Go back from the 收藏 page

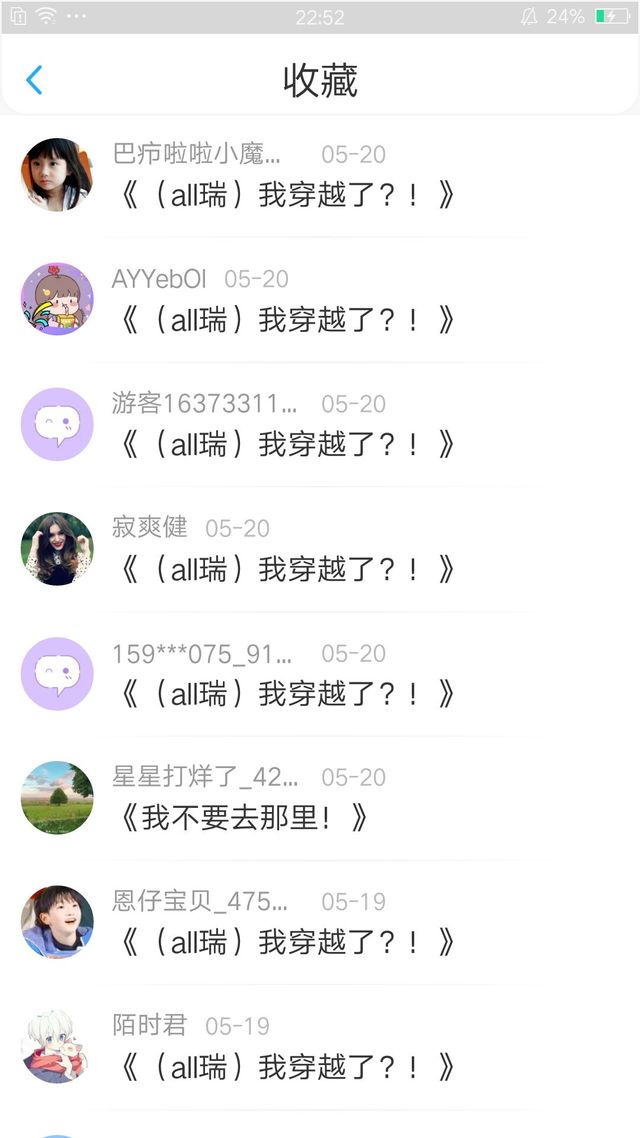tap(34, 80)
